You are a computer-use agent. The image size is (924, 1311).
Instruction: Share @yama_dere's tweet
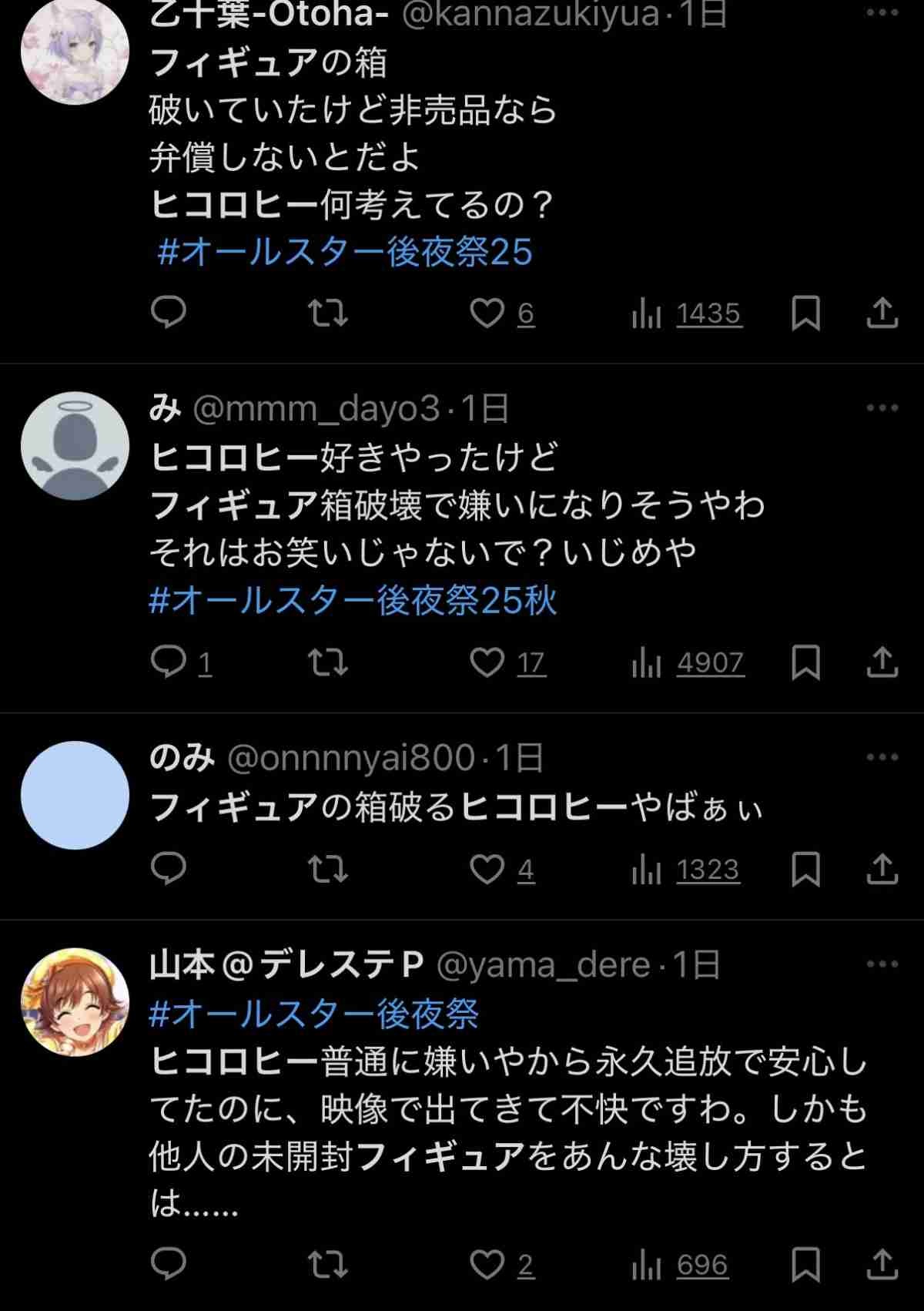882,1265
